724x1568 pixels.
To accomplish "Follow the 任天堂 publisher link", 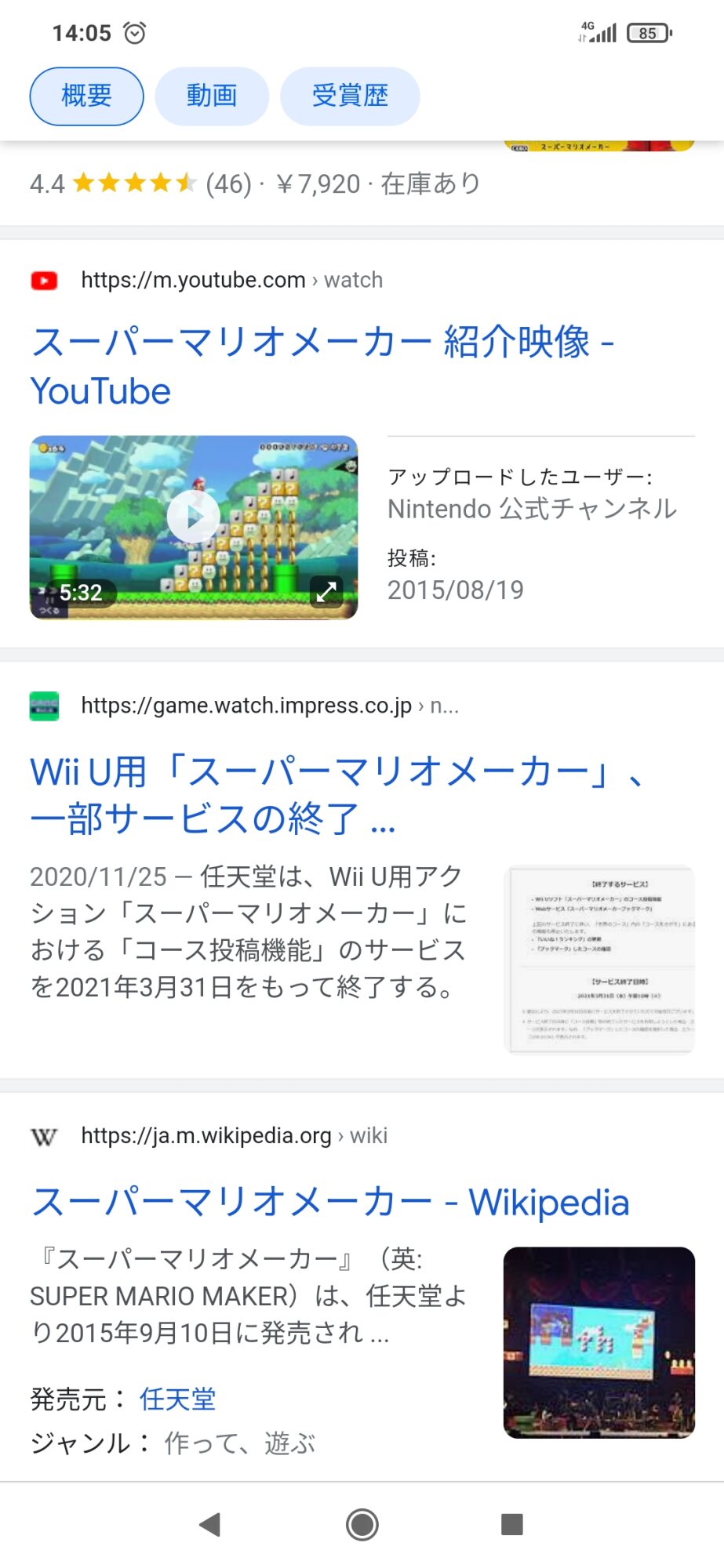I will point(177,1399).
